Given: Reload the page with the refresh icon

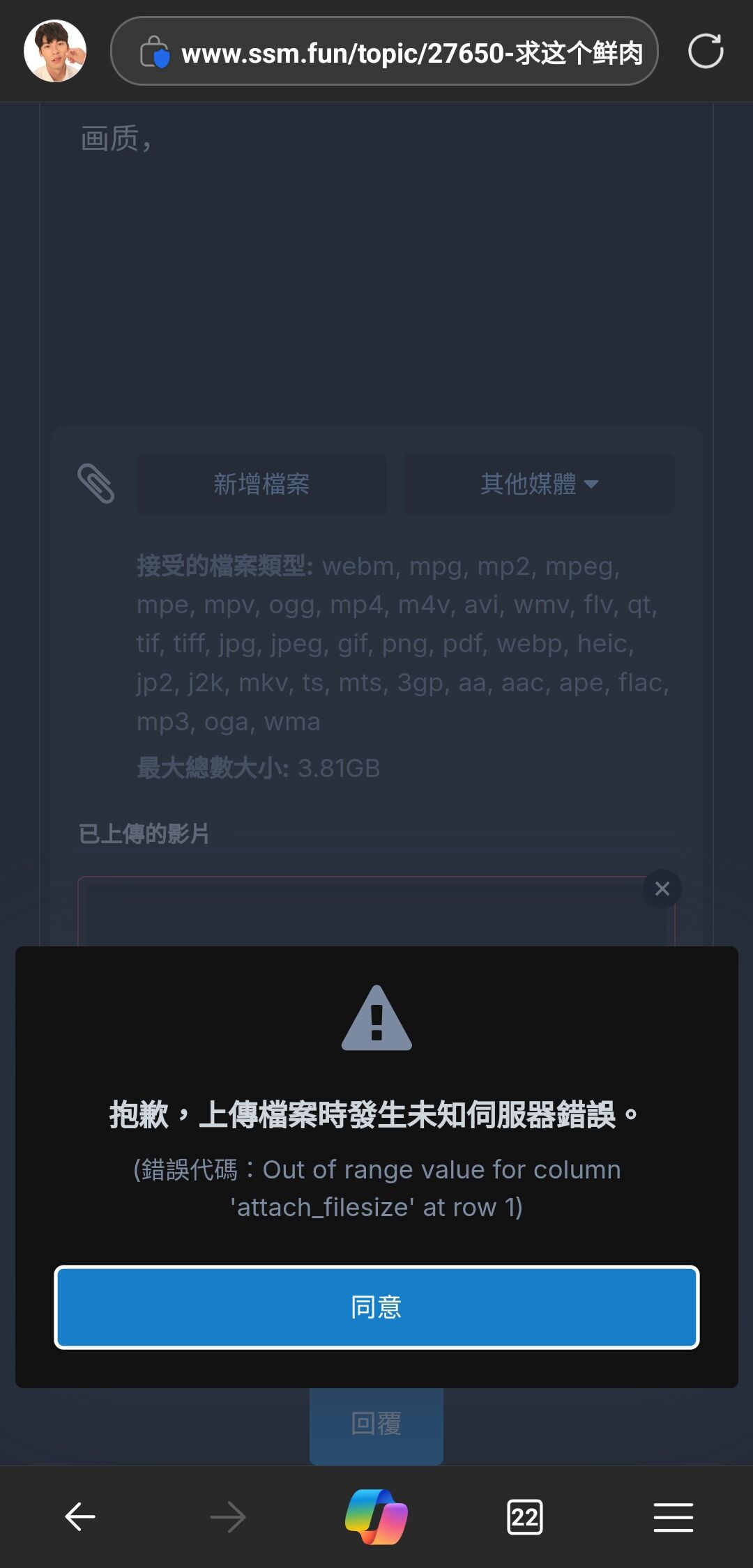Looking at the screenshot, I should click(706, 51).
